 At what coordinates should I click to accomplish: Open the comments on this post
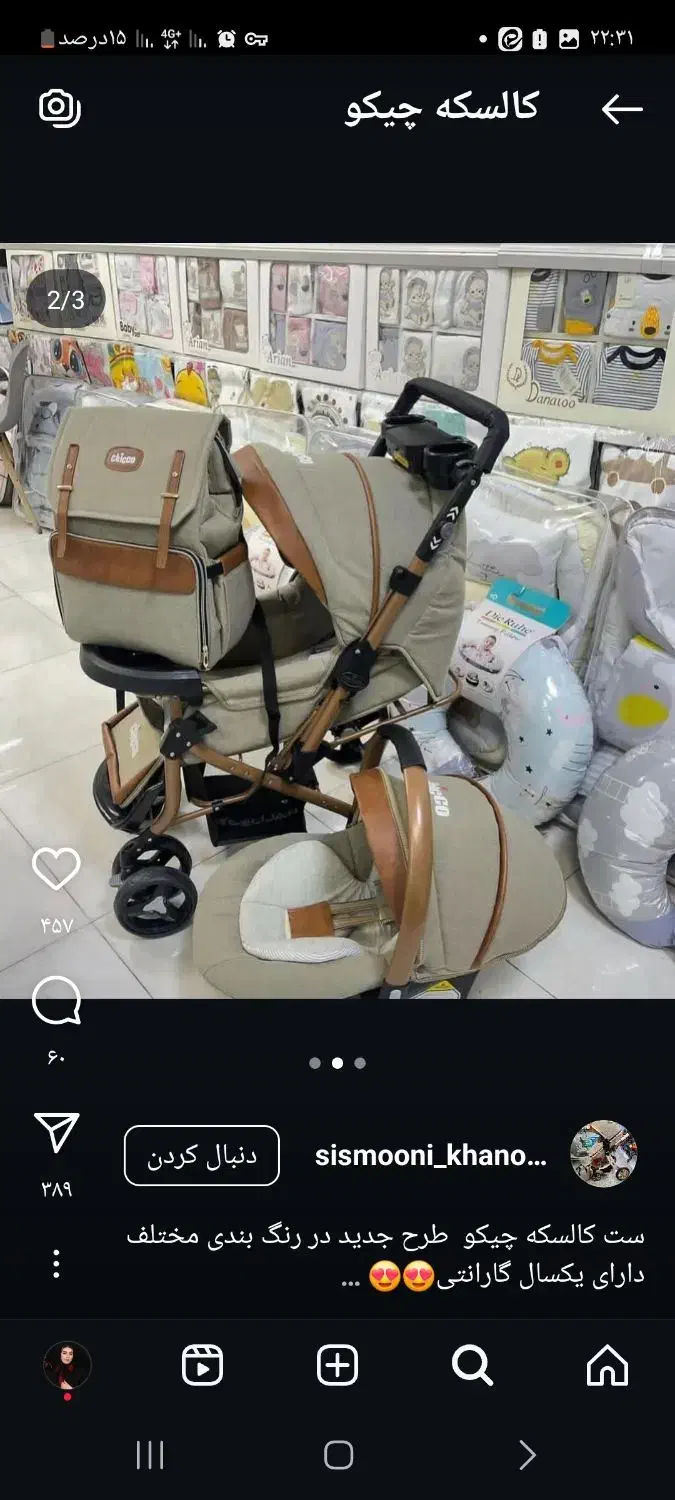pos(56,1001)
